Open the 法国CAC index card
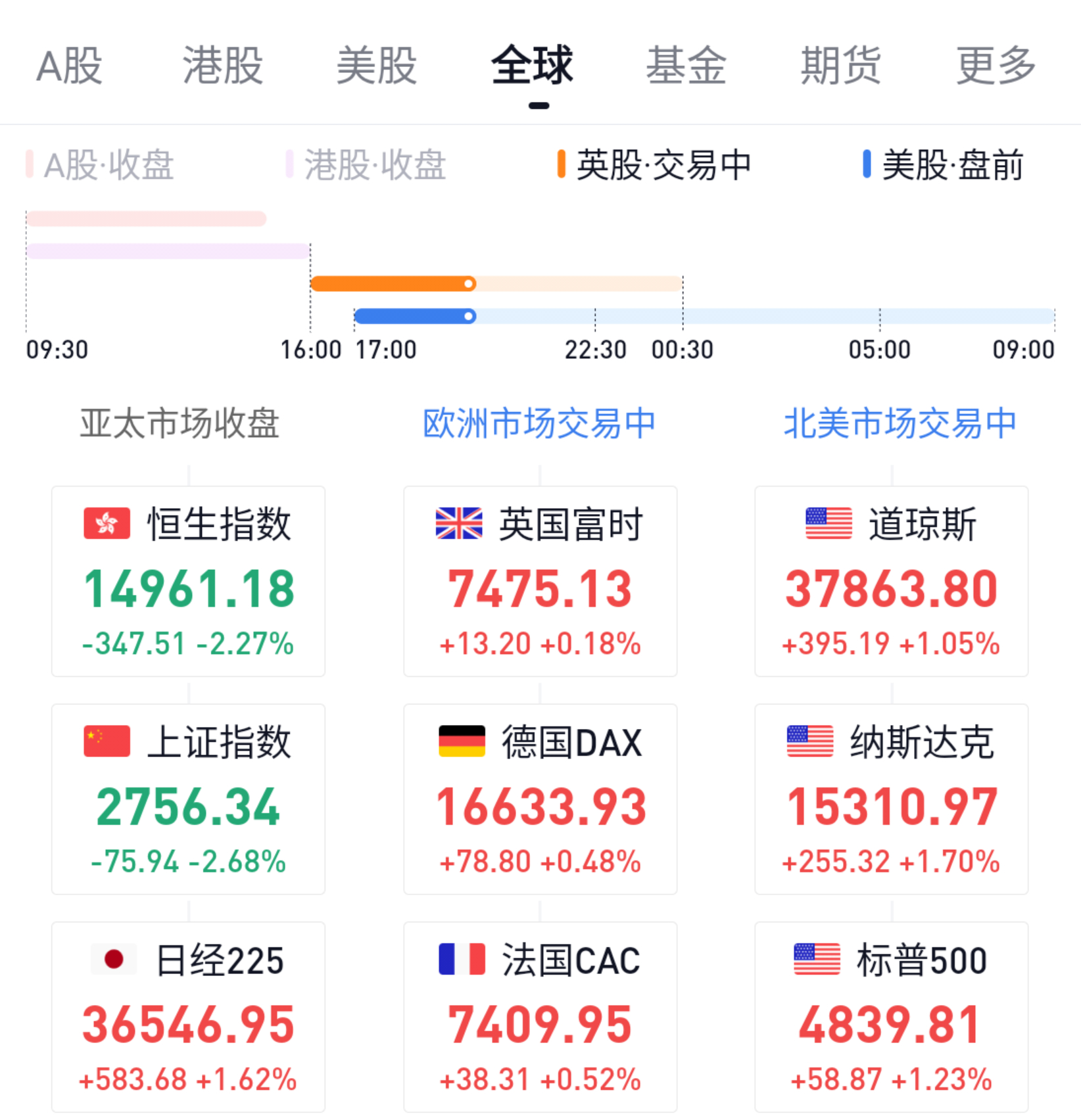The width and height of the screenshot is (1081, 1120). [540, 1017]
